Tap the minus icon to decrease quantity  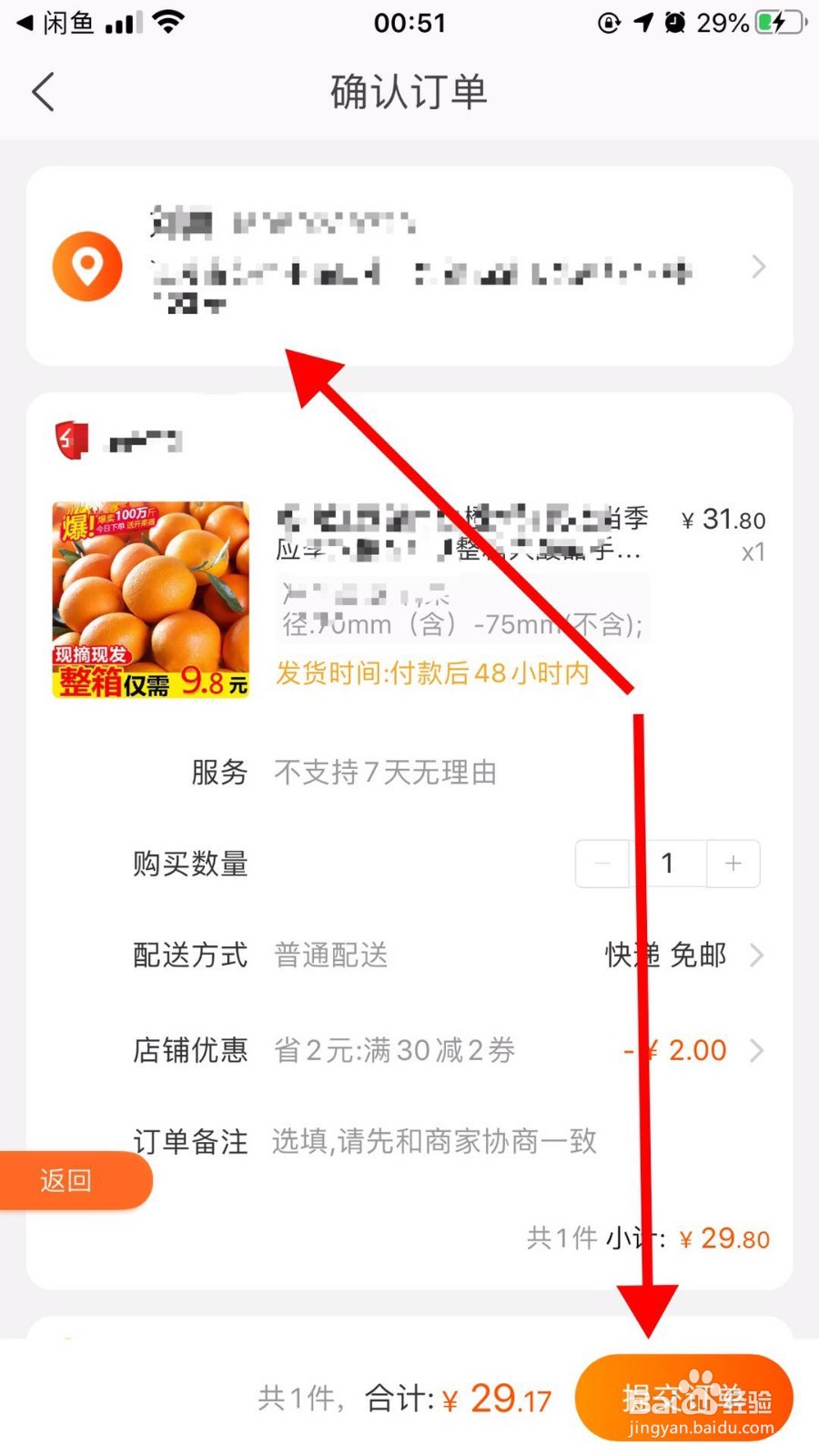tap(602, 863)
